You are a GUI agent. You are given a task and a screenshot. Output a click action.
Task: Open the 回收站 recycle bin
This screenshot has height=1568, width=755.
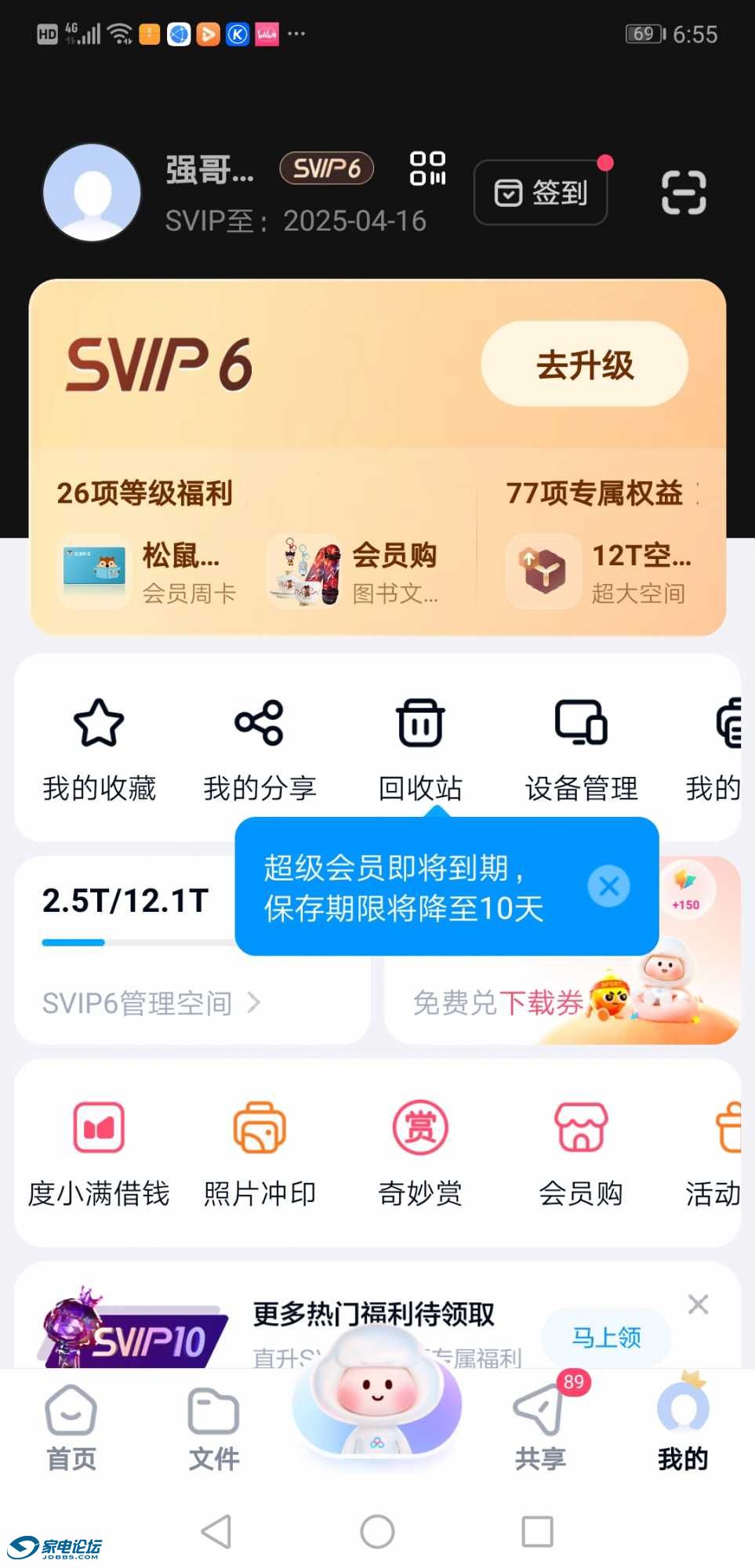pos(420,749)
